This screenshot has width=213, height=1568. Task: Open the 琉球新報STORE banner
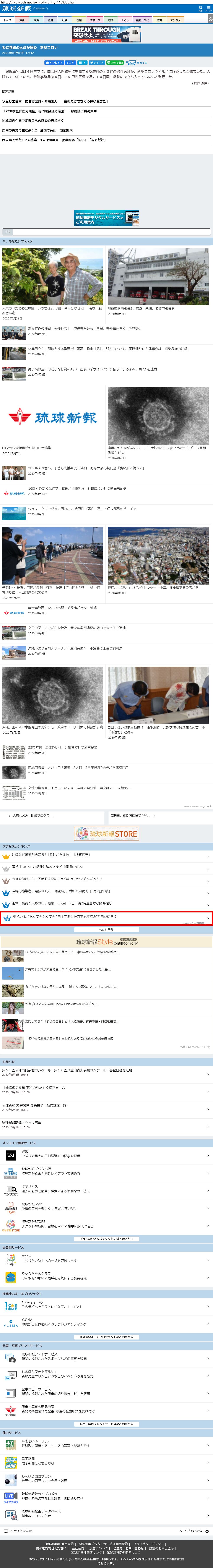107,833
